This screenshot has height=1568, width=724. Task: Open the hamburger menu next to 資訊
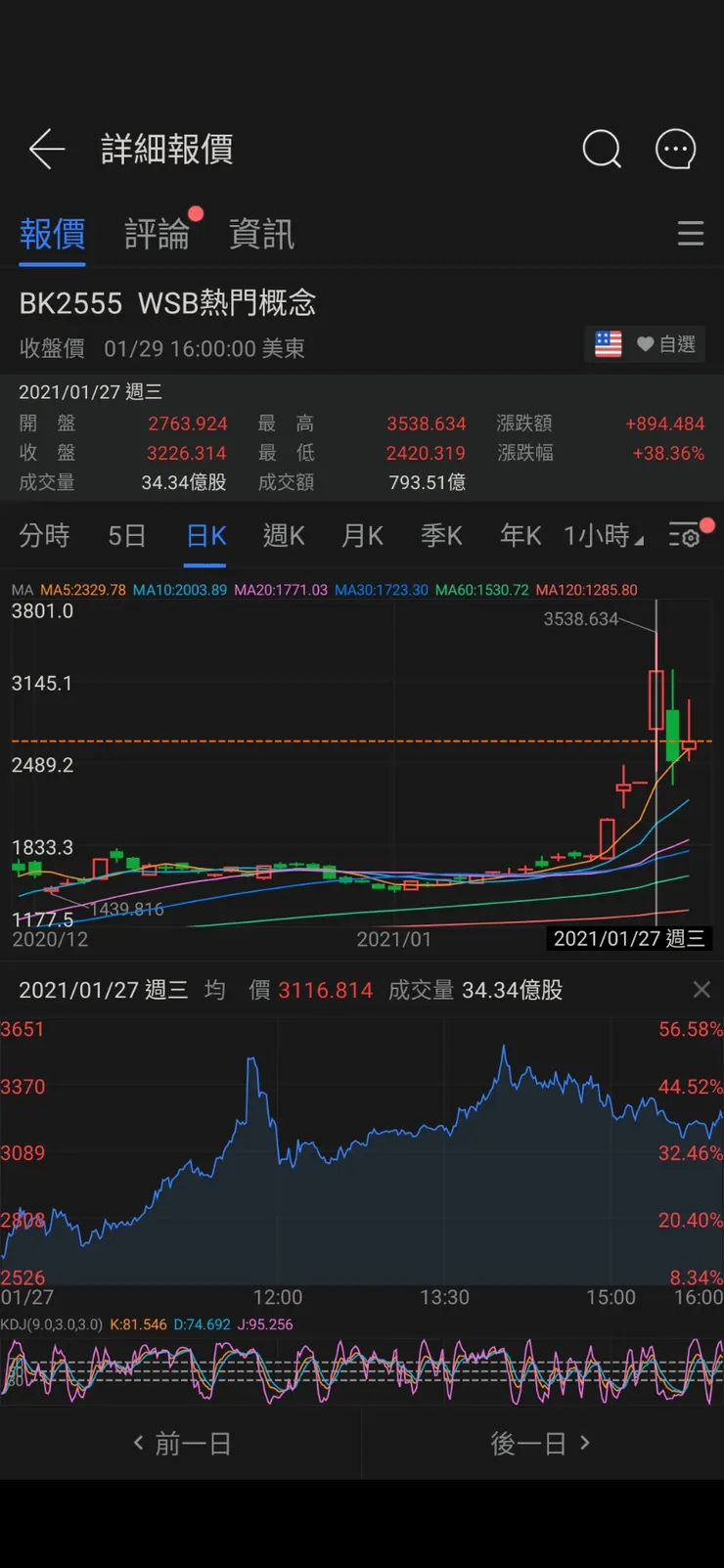click(x=691, y=234)
